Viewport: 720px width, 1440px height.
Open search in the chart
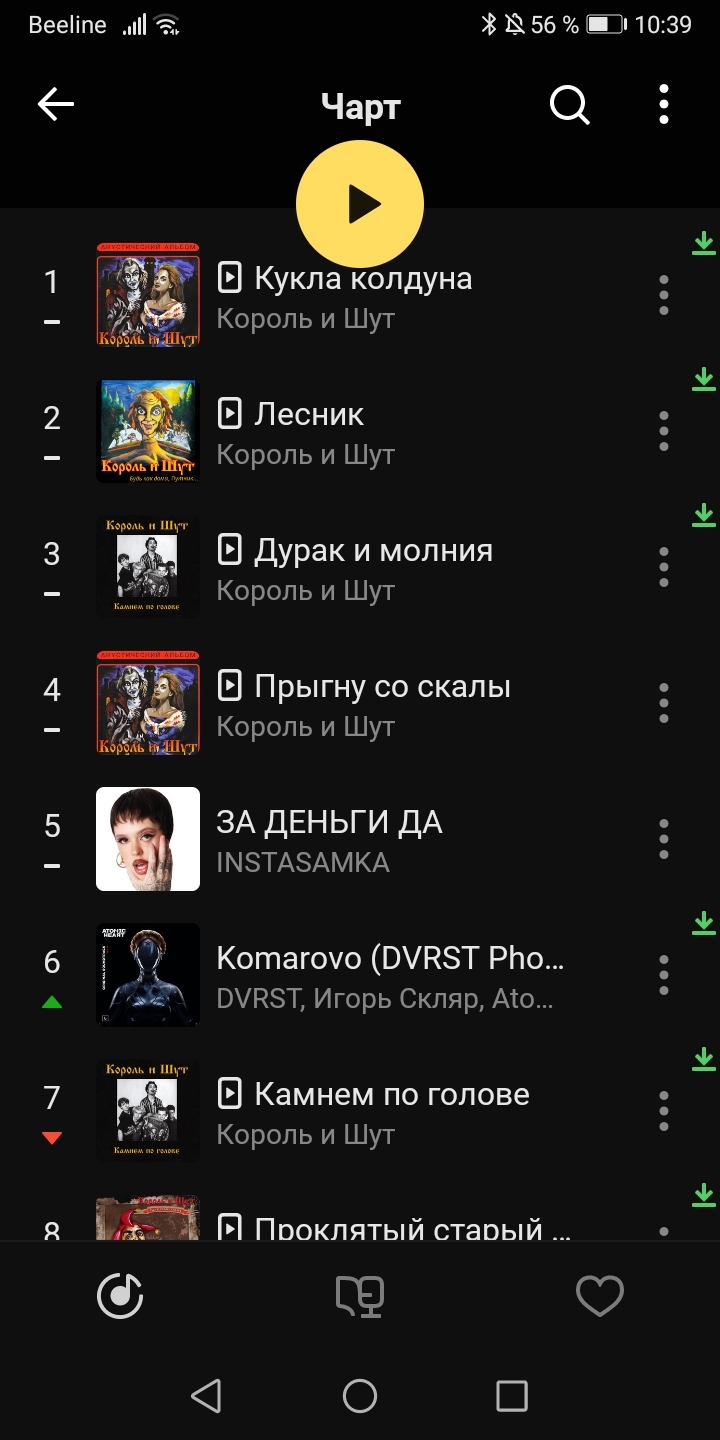tap(569, 105)
